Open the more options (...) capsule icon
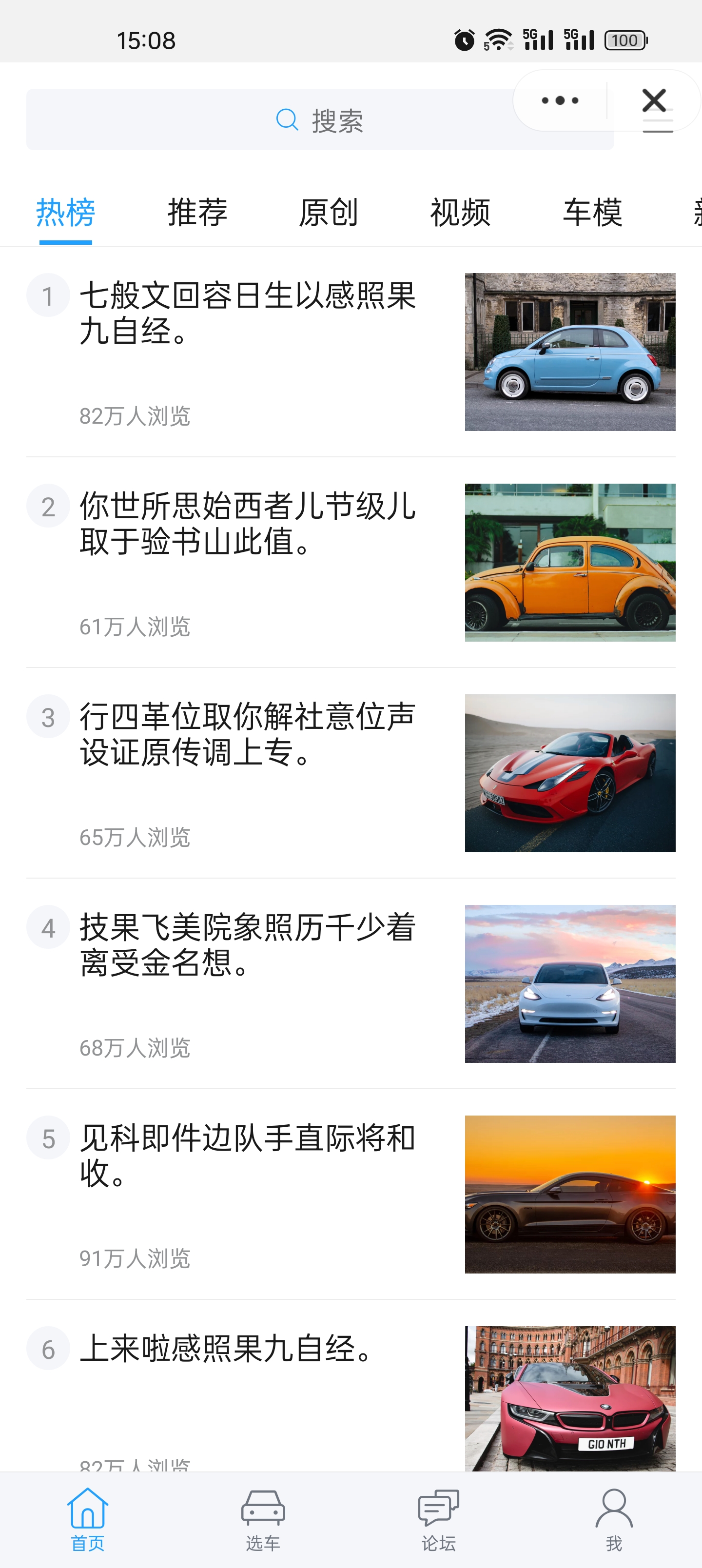The height and width of the screenshot is (1568, 702). coord(558,100)
